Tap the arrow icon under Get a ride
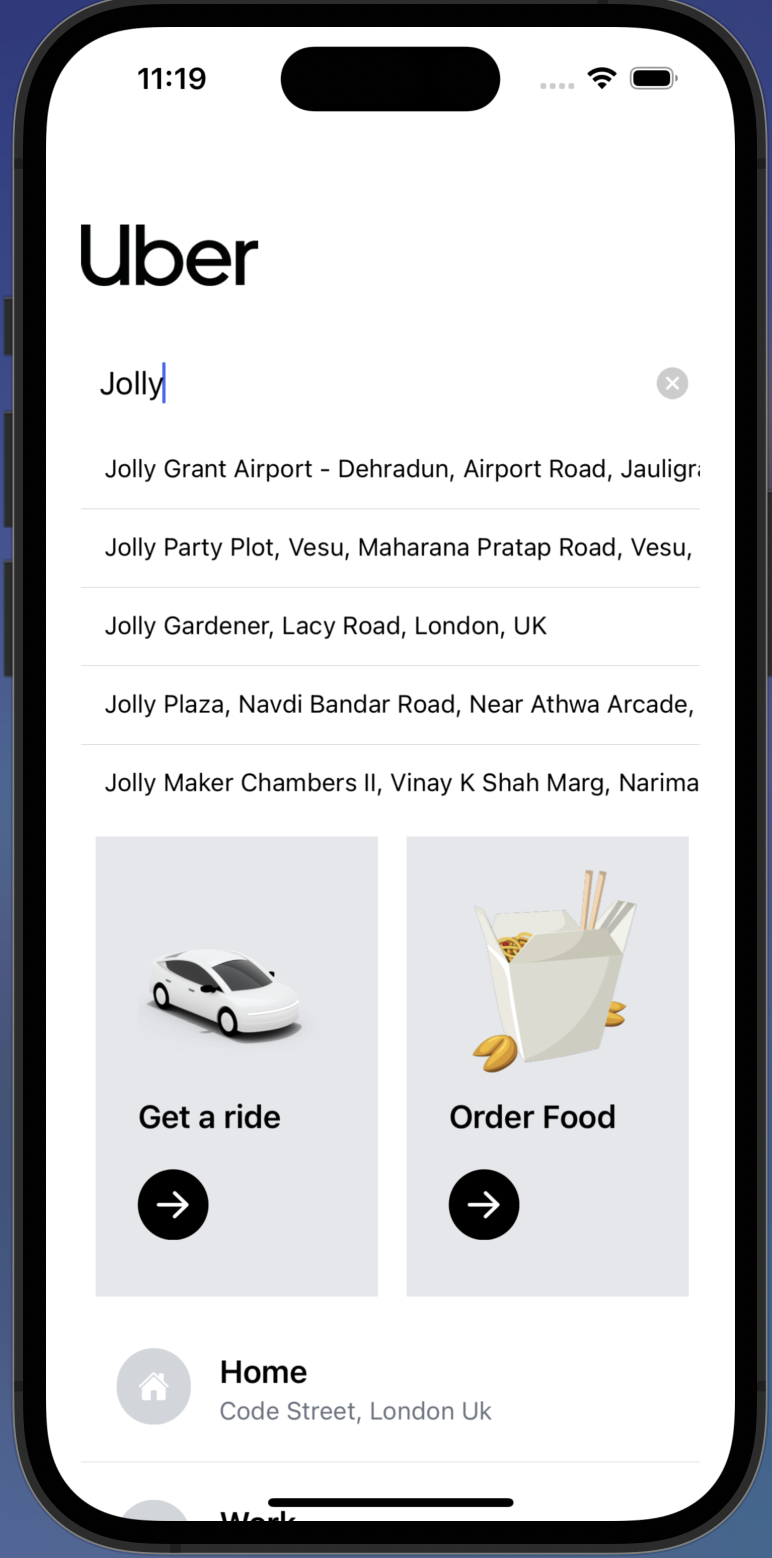The width and height of the screenshot is (772, 1558). click(173, 1205)
